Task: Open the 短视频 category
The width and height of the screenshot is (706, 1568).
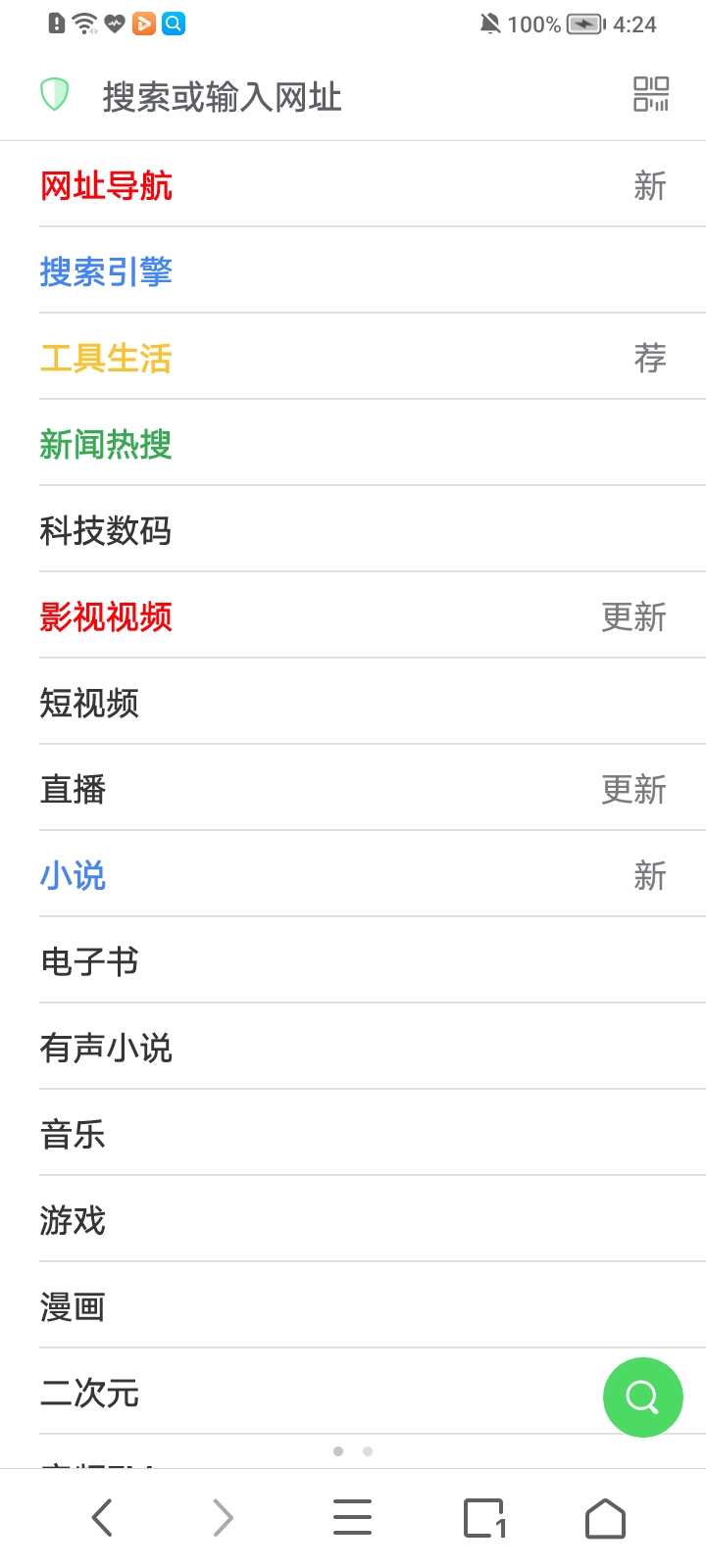Action: click(90, 703)
